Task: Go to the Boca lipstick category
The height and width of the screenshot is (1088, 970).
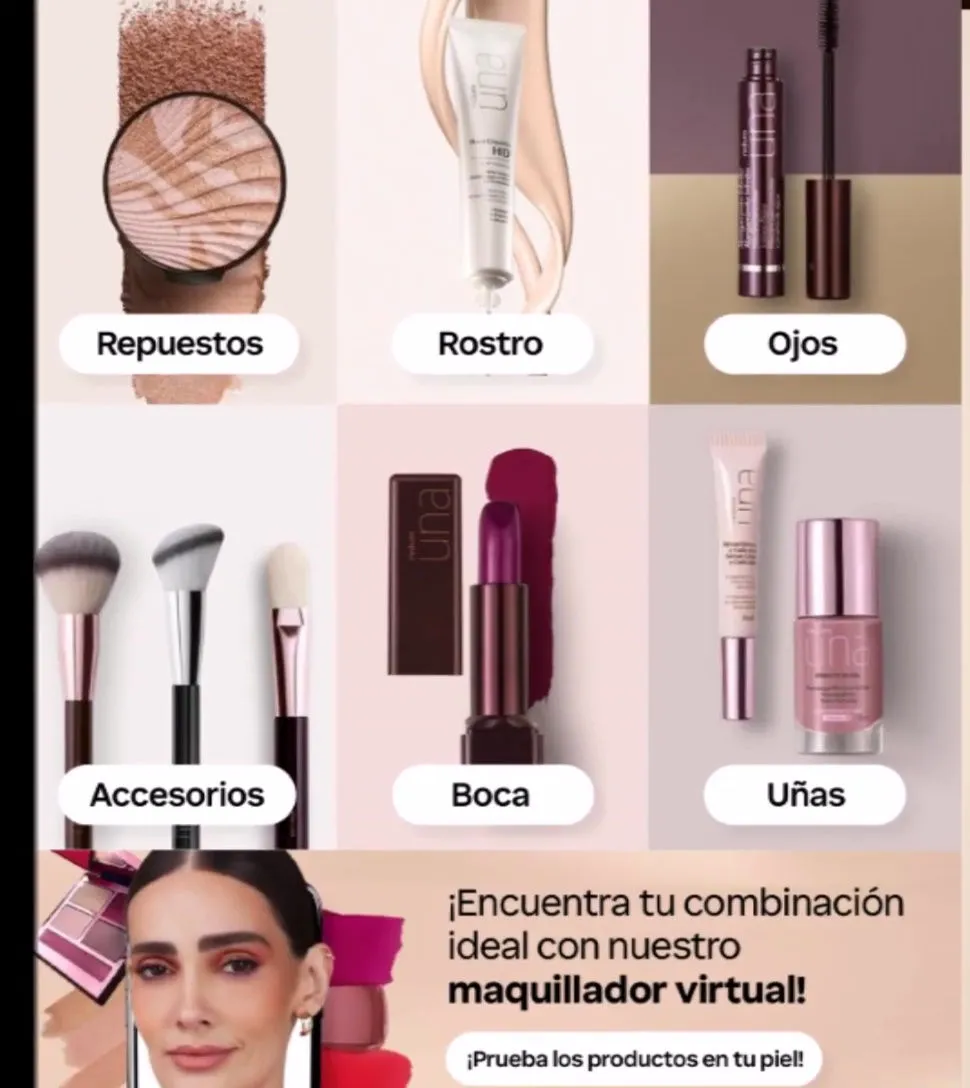Action: tap(490, 795)
